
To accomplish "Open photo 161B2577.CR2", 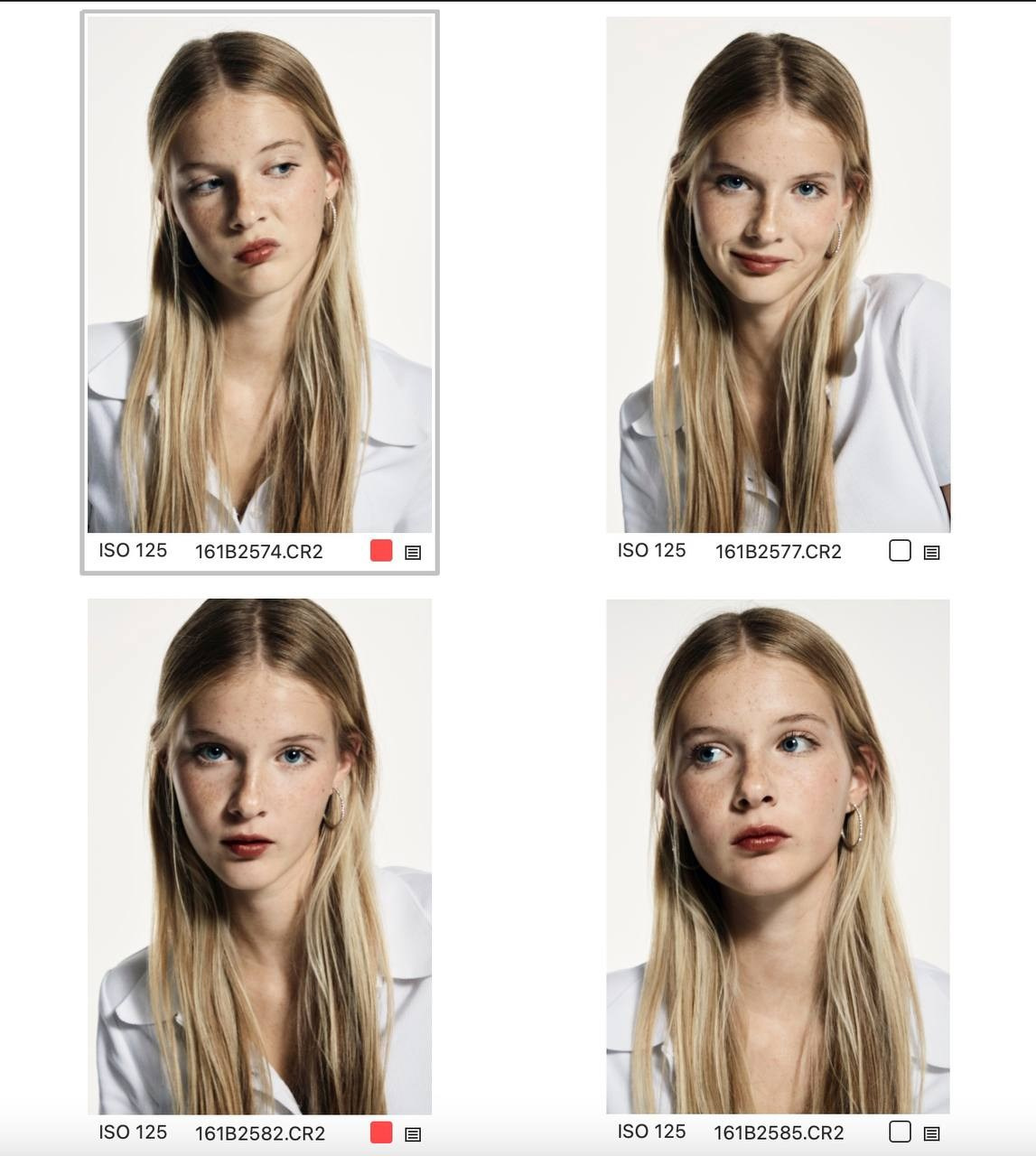I will (778, 274).
